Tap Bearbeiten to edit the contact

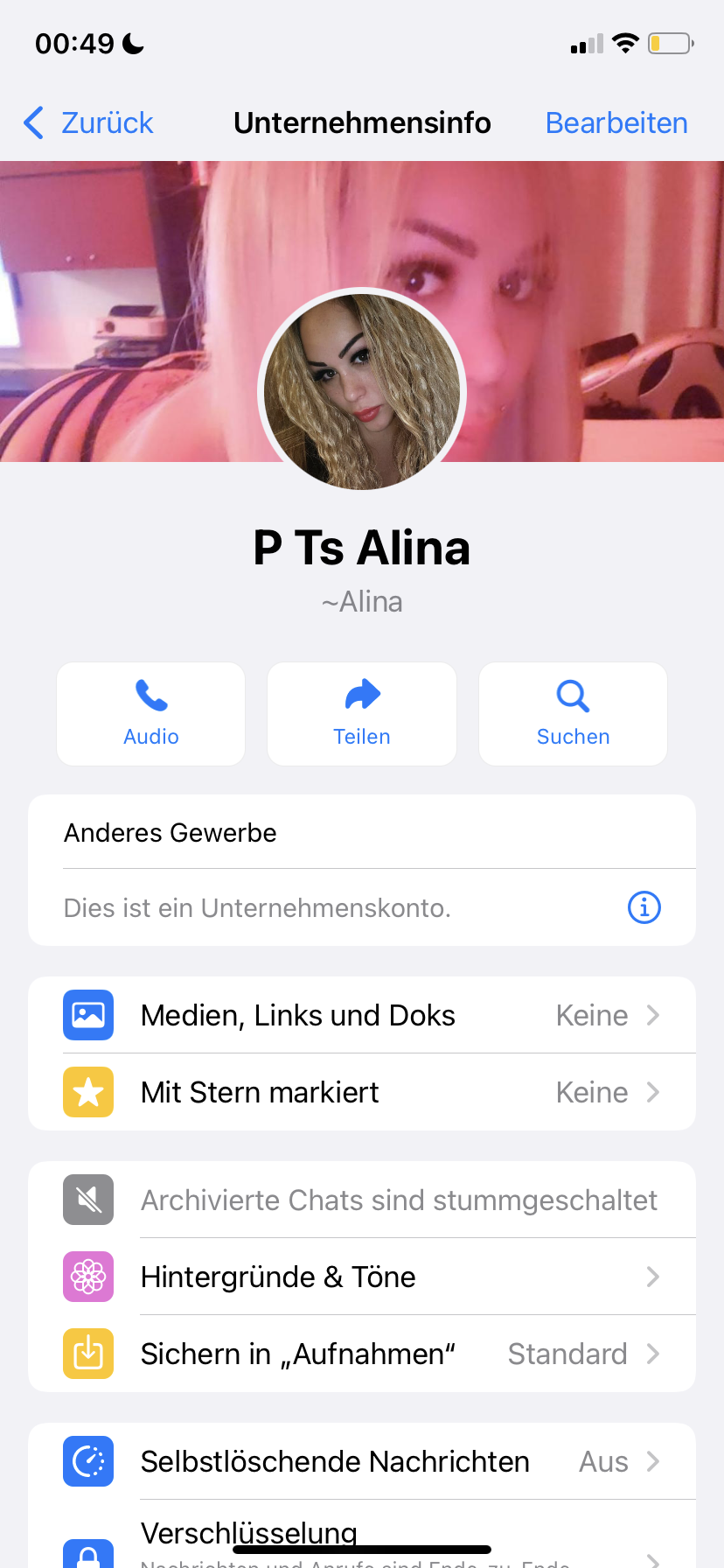click(616, 123)
